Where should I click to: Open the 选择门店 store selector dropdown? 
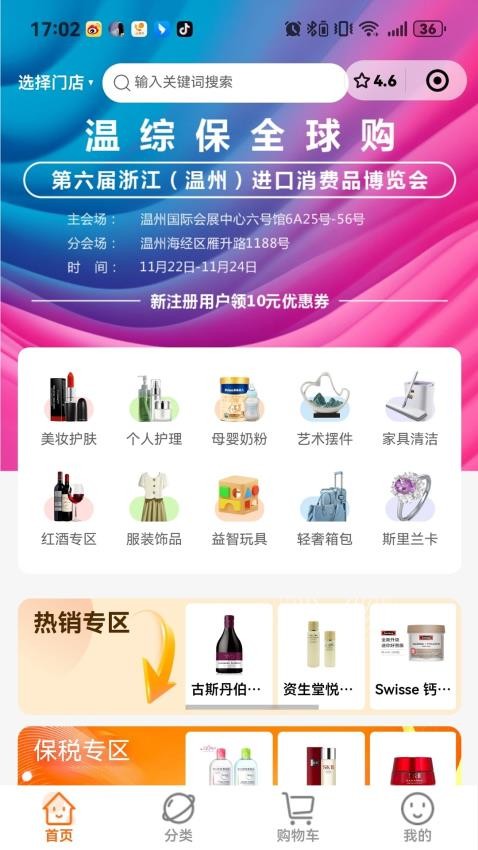tap(56, 82)
